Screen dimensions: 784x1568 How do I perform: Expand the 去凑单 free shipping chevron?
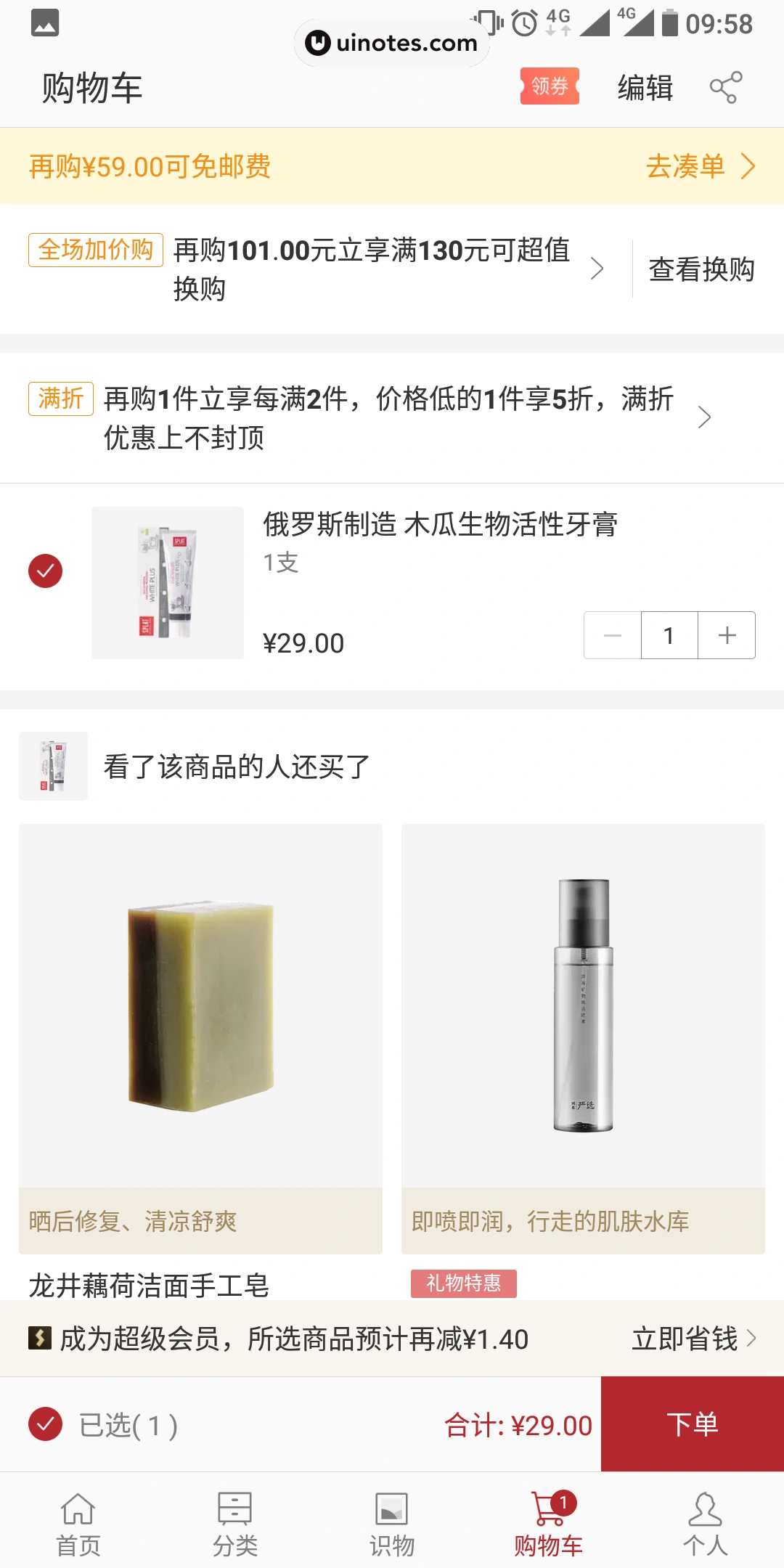point(748,166)
